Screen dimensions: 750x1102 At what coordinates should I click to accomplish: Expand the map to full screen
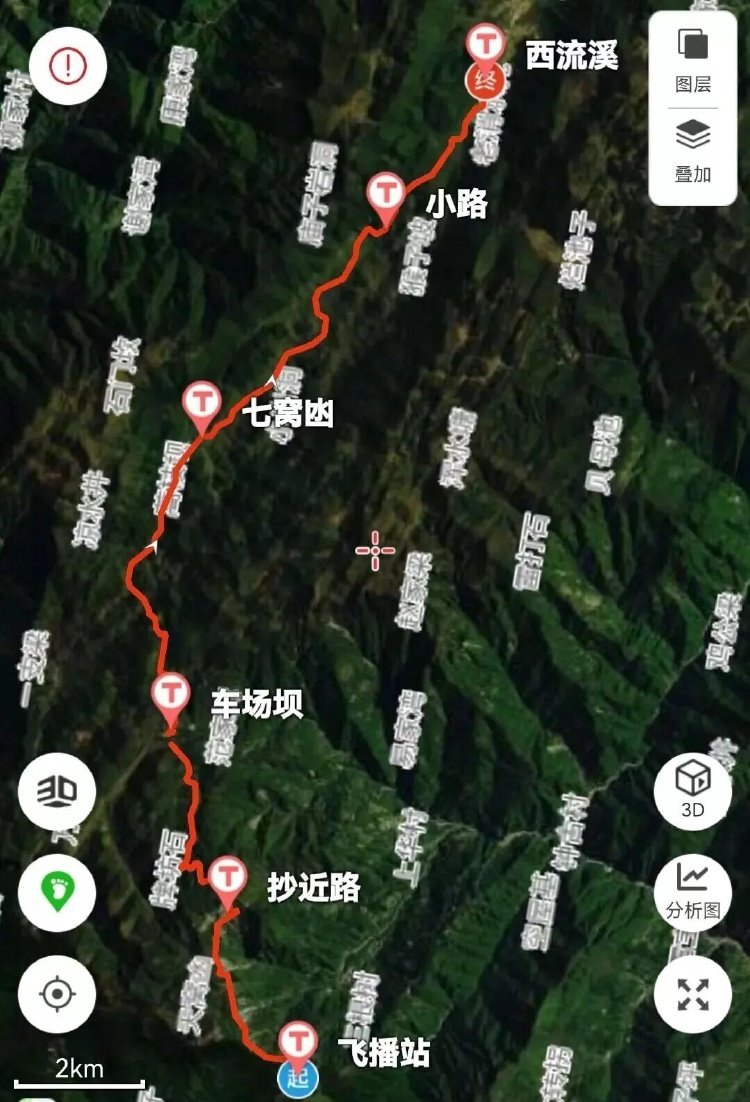(693, 994)
